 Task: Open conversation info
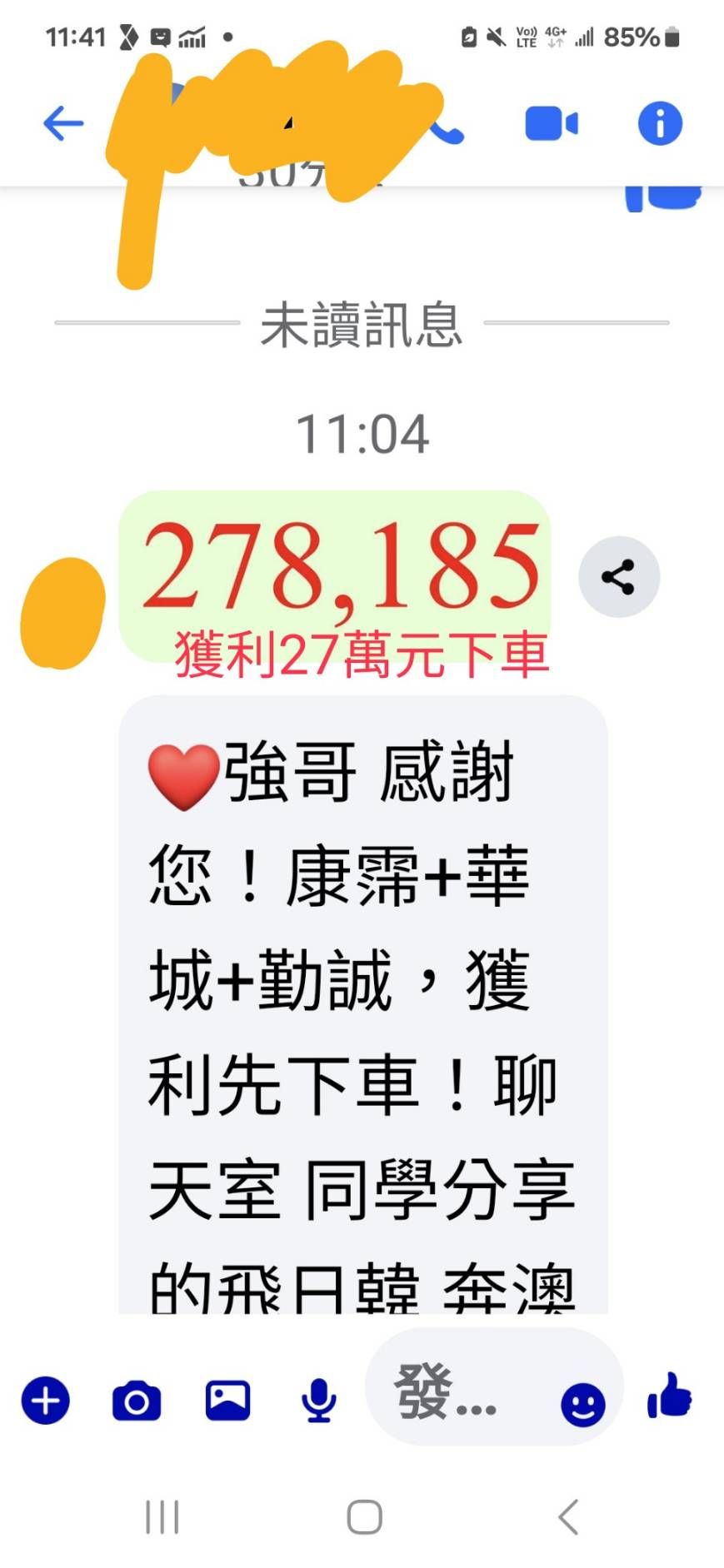pyautogui.click(x=660, y=124)
